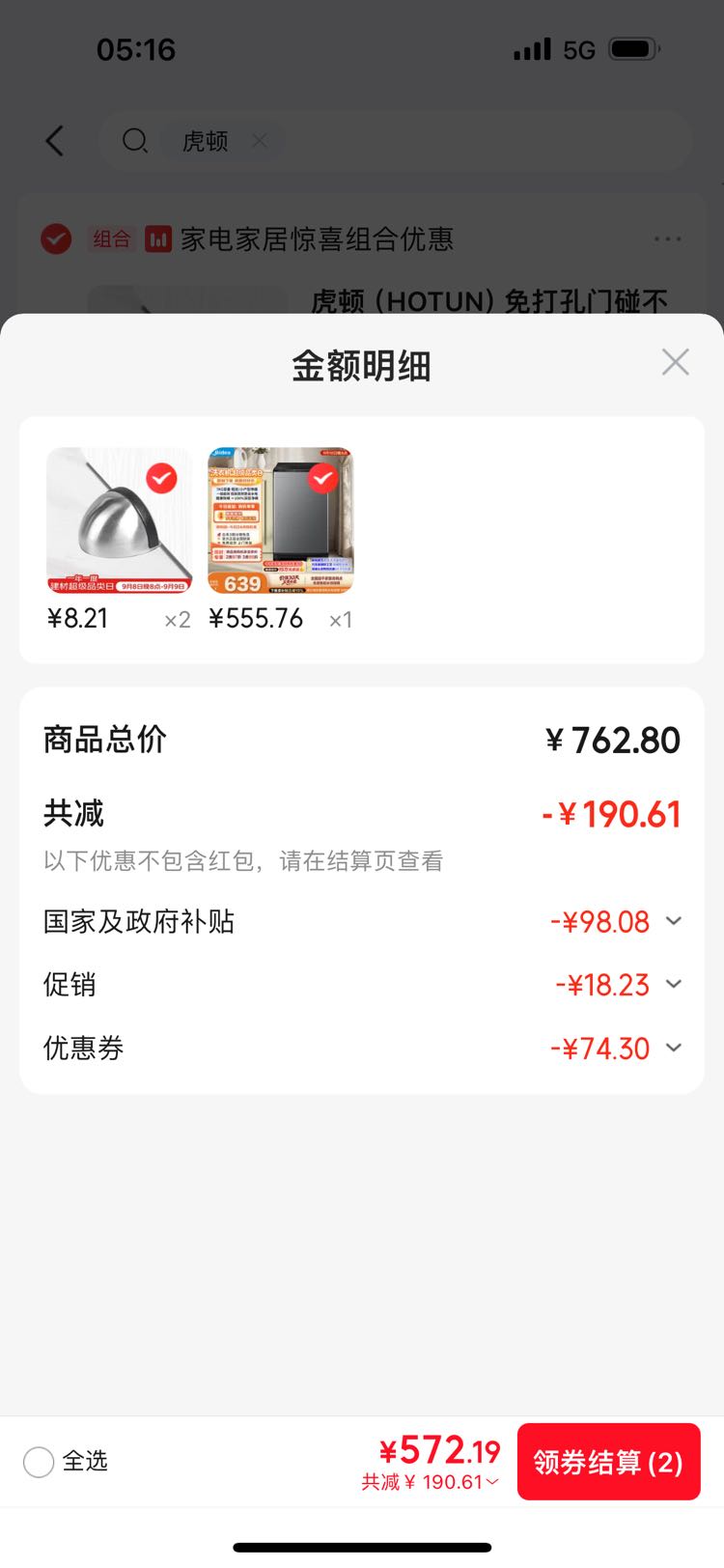The height and width of the screenshot is (1568, 724).
Task: Tap the 领券结算 (2) checkout button
Action: coord(608,1462)
